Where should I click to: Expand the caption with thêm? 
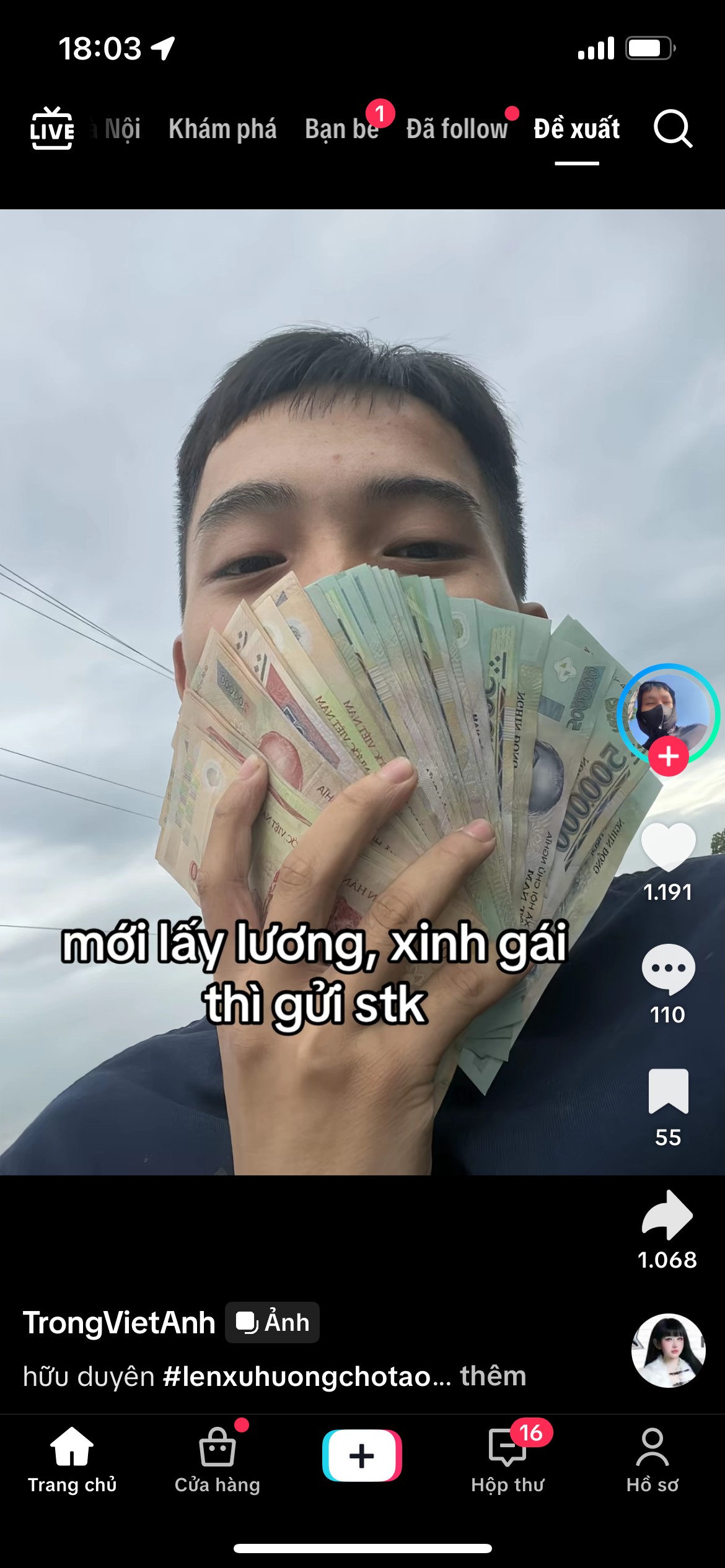click(493, 1376)
